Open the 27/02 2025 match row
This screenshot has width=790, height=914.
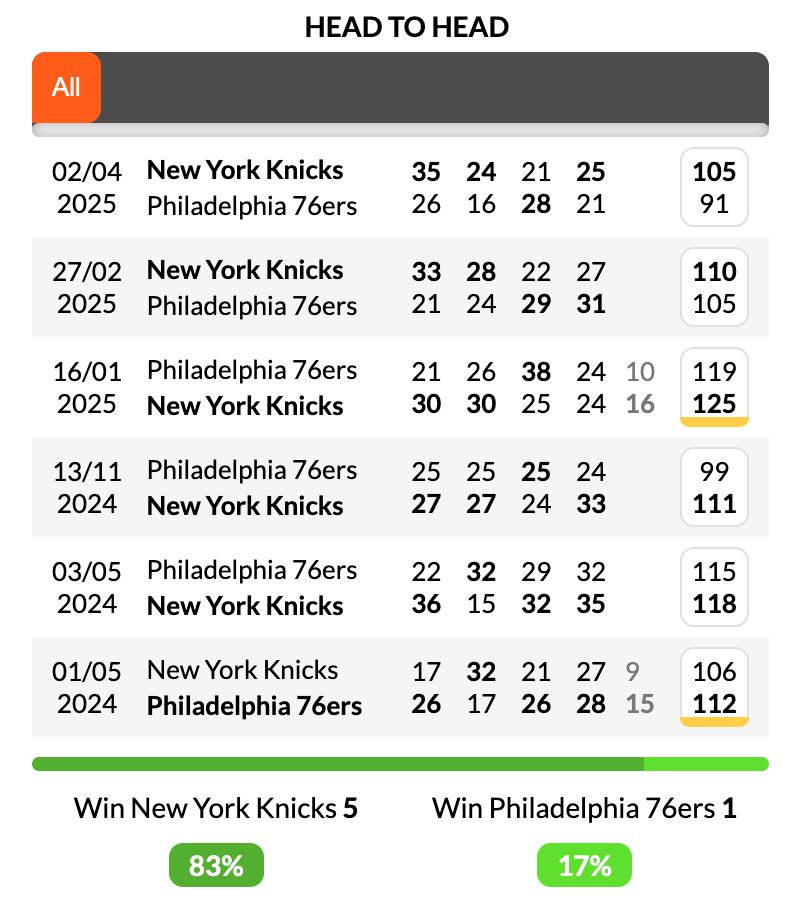400,288
